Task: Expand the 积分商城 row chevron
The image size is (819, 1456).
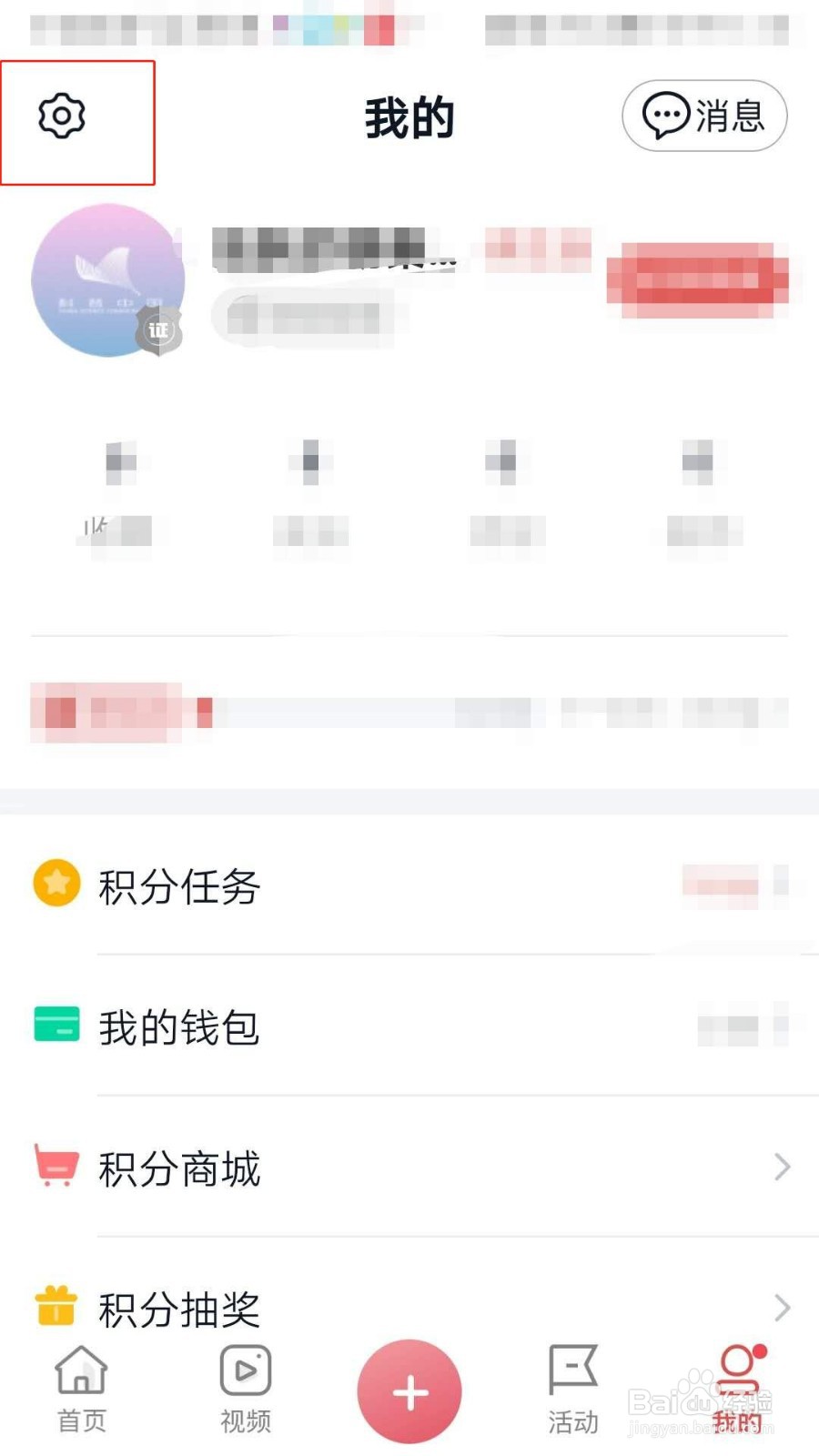Action: 784,1168
